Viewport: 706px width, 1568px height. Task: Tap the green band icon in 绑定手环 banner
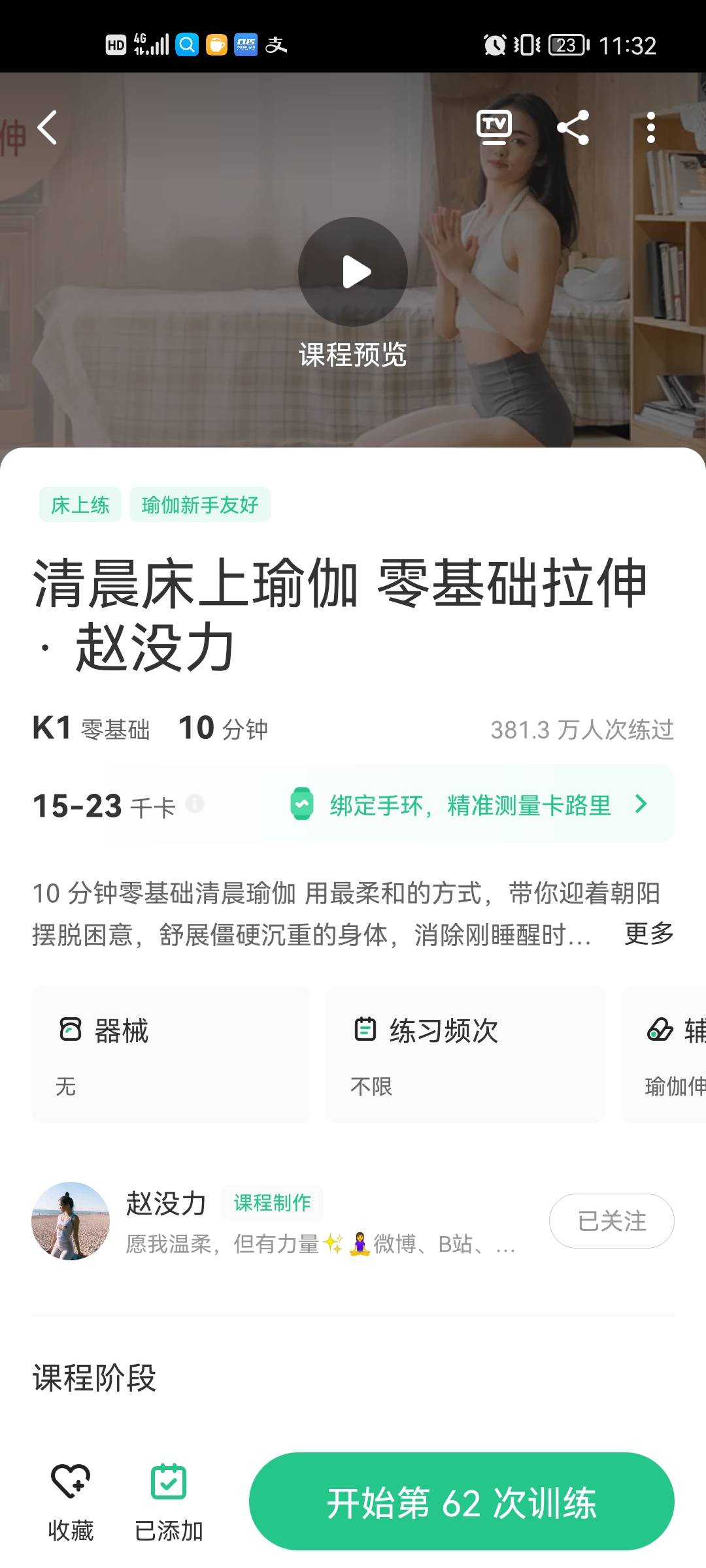pyautogui.click(x=302, y=804)
